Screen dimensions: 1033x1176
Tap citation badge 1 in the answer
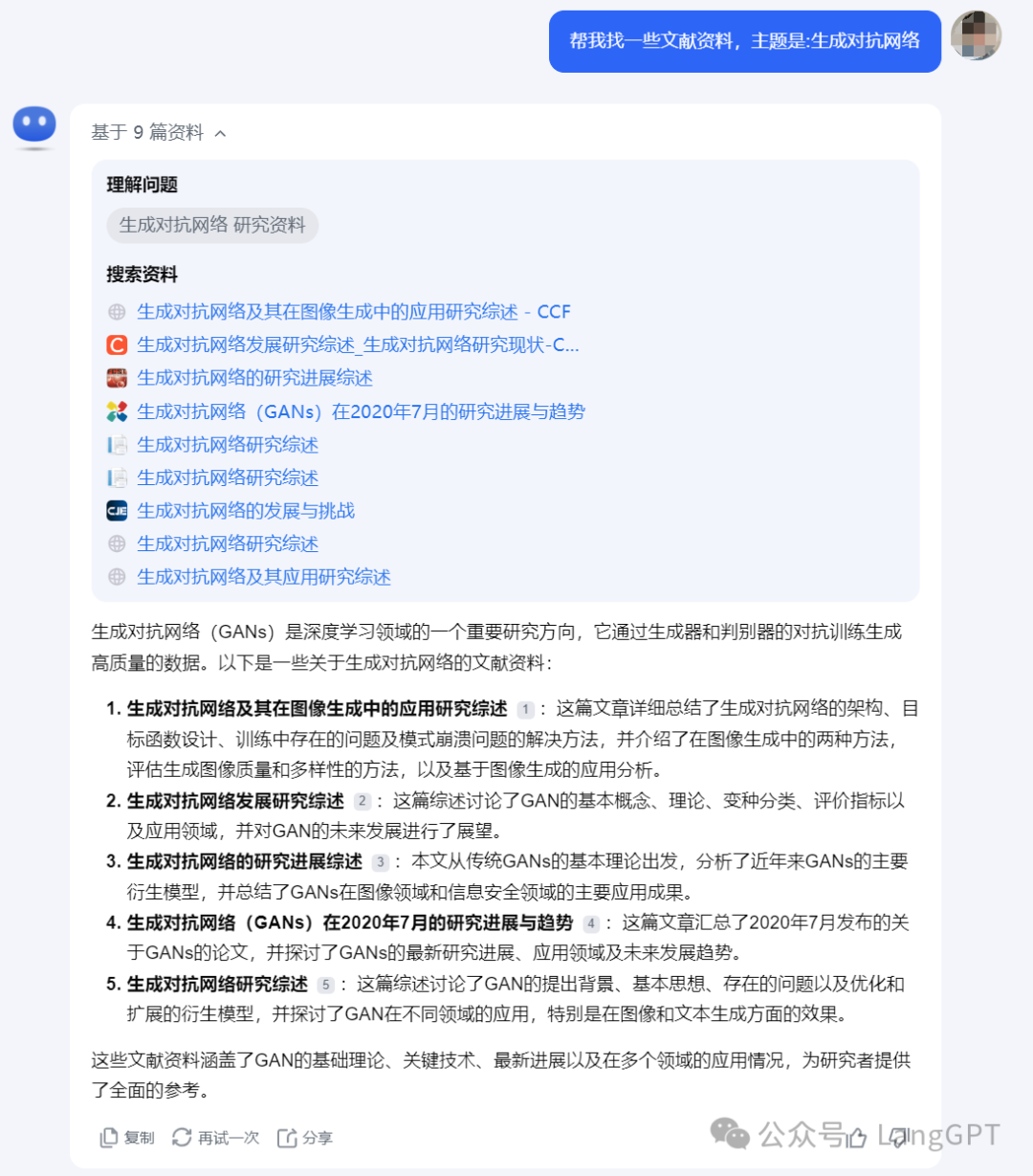tap(525, 709)
